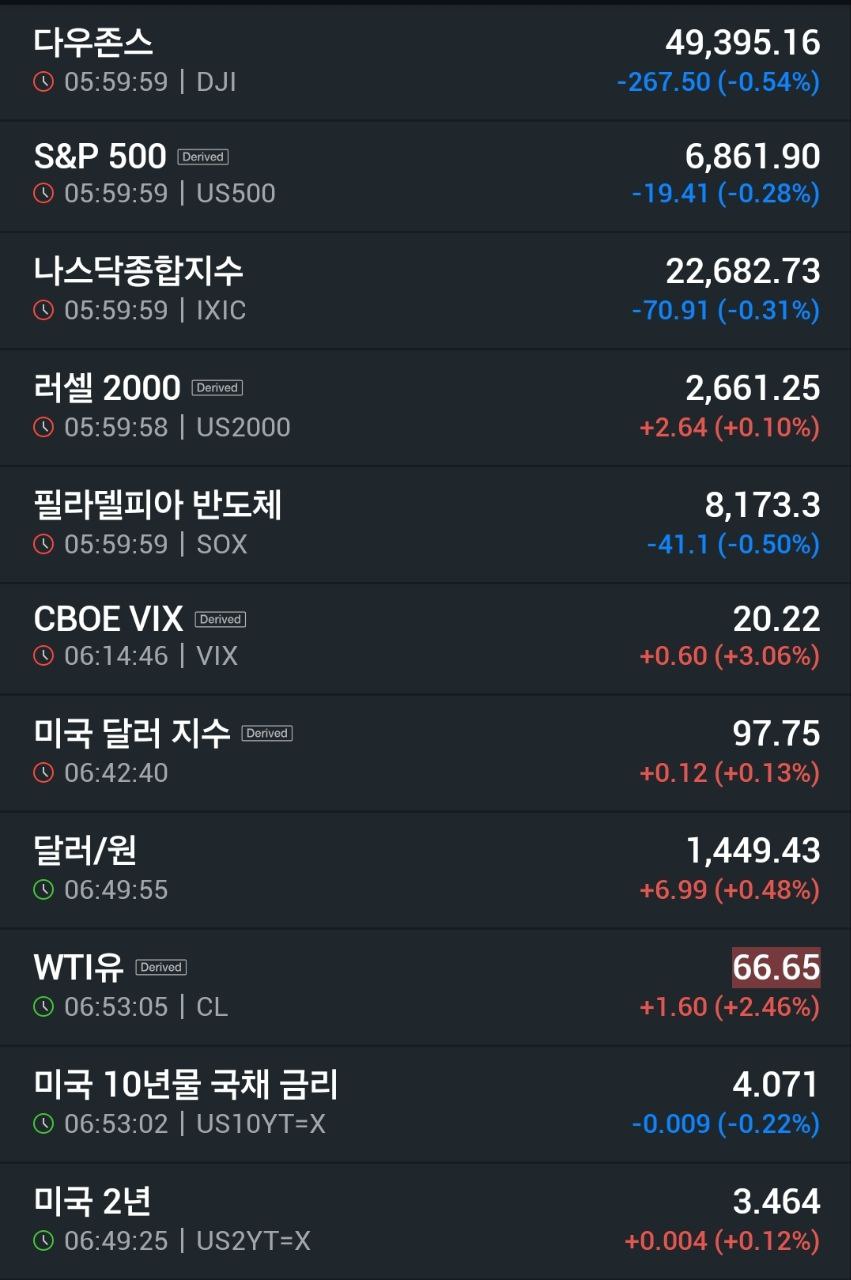Click the green clock icon next to US10YT=X
This screenshot has height=1280, width=851.
pyautogui.click(x=44, y=1123)
